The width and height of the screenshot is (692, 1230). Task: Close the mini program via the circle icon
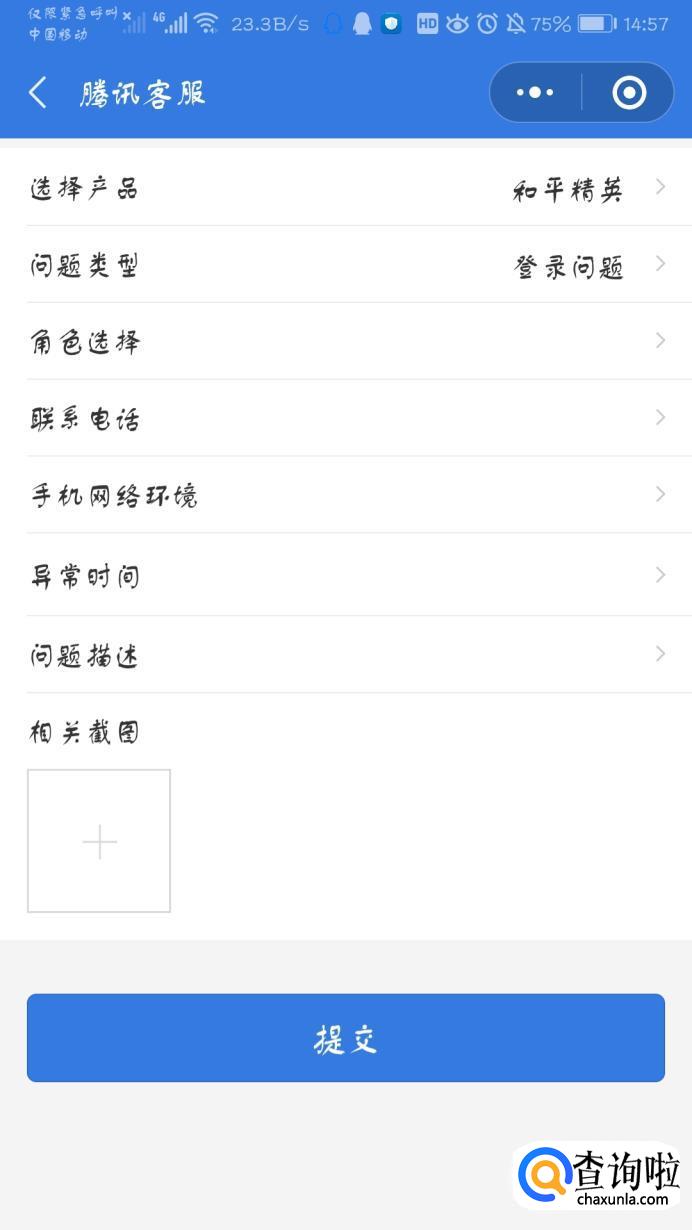tap(629, 93)
